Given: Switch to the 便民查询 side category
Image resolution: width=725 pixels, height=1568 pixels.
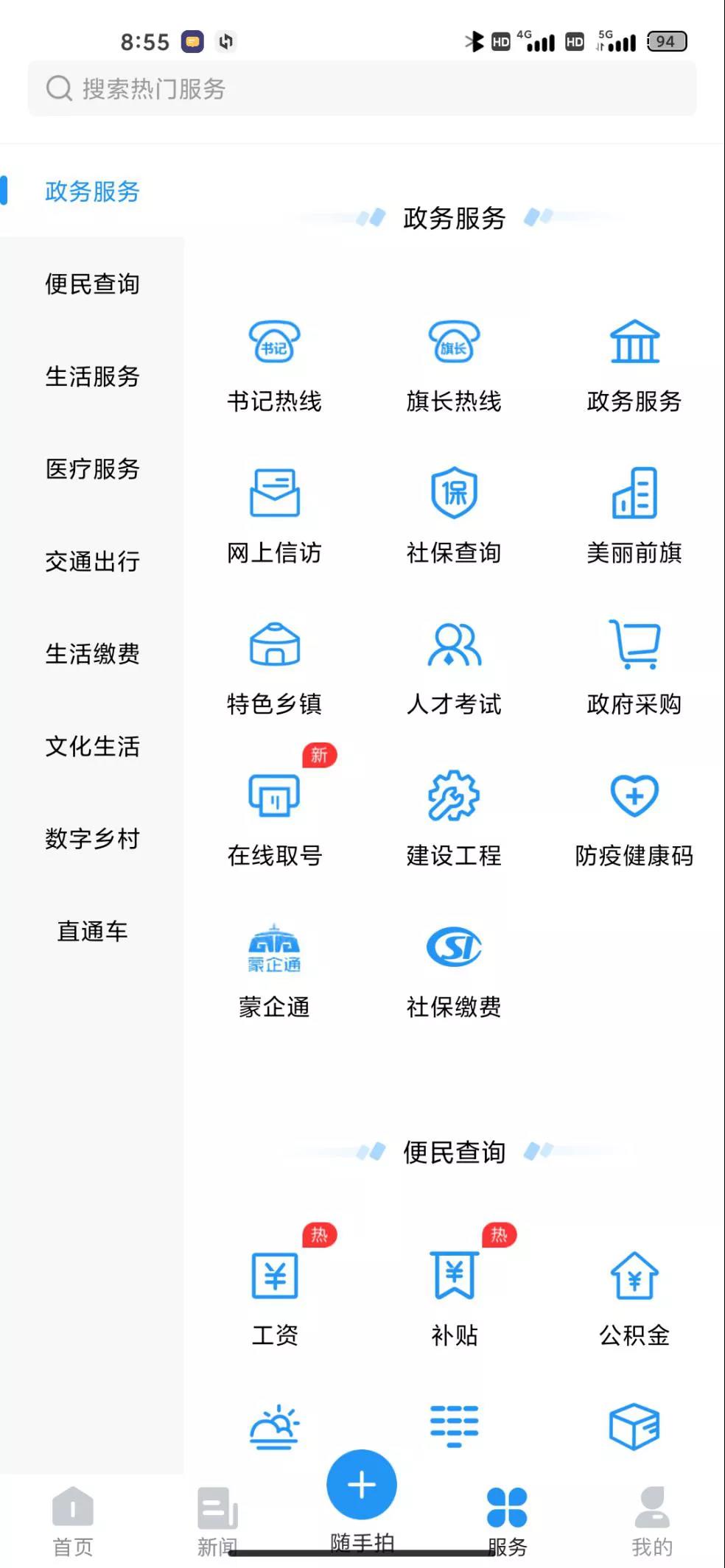Looking at the screenshot, I should point(92,284).
